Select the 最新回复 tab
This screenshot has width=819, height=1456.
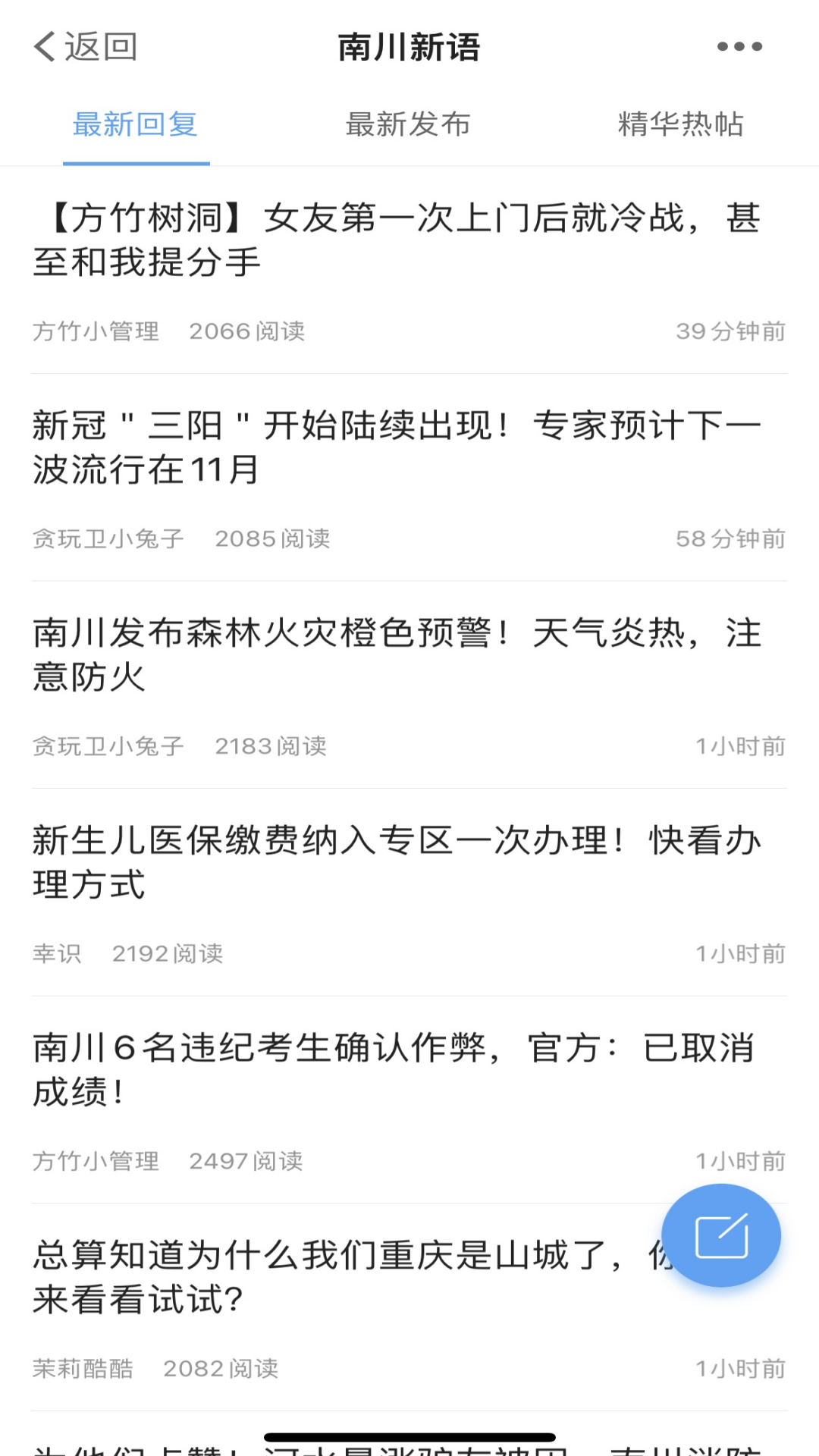pos(136,124)
